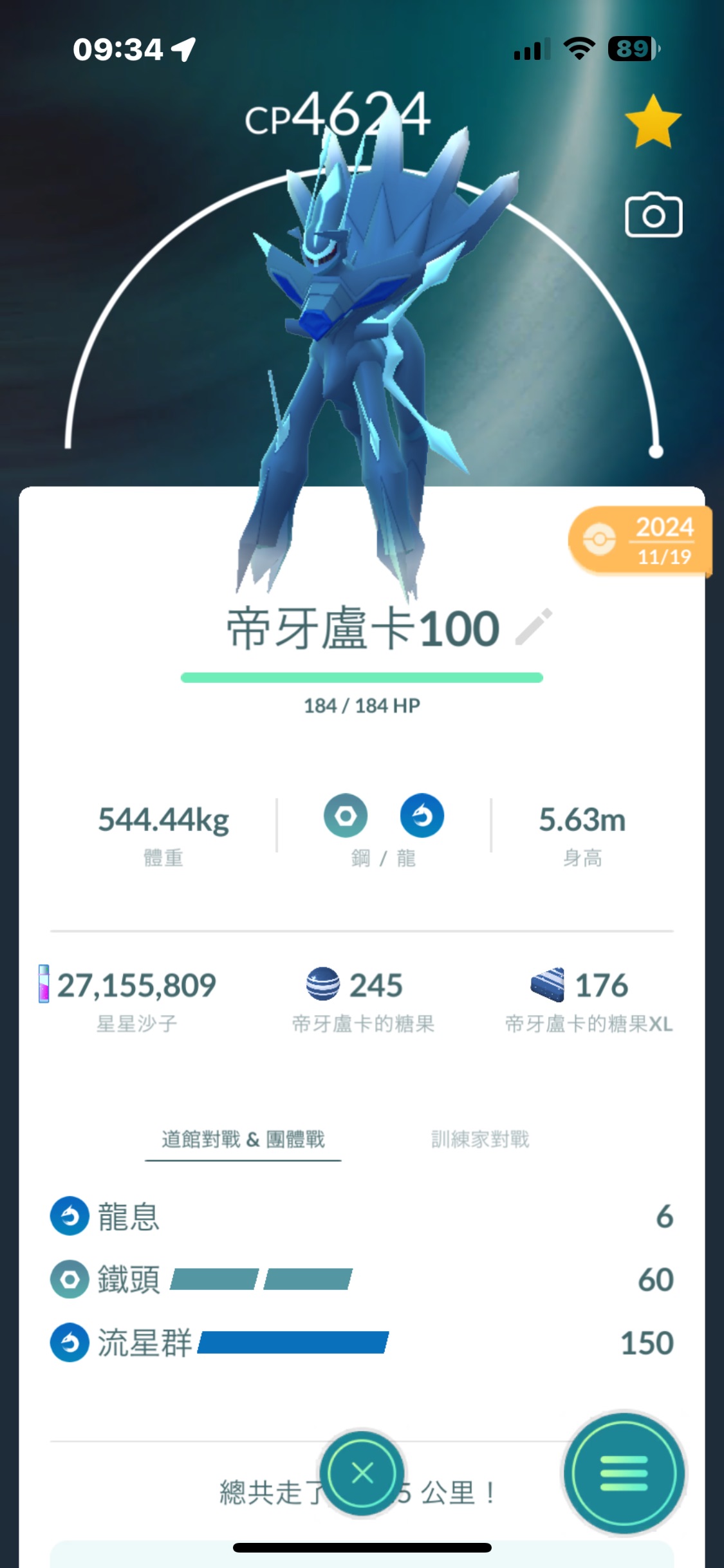This screenshot has height=1568, width=724.
Task: Switch to the 訓練家對戰 moves tab
Action: click(480, 1139)
